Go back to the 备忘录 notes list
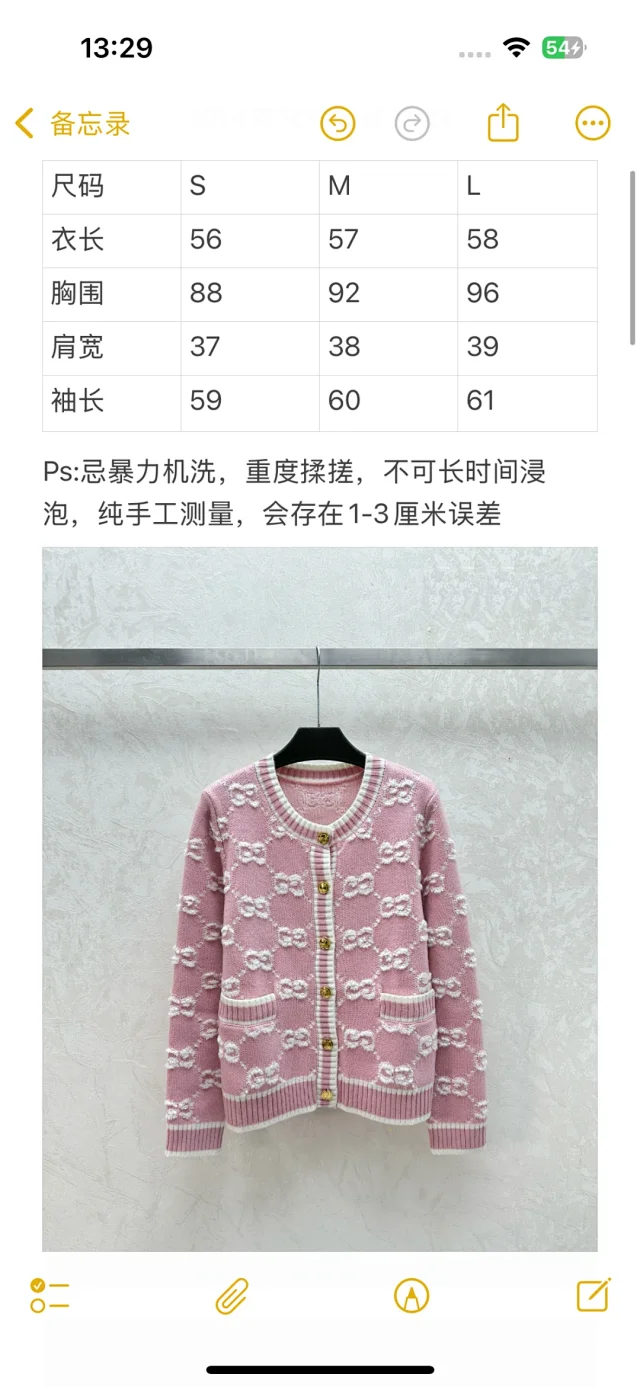The width and height of the screenshot is (640, 1387). click(73, 124)
